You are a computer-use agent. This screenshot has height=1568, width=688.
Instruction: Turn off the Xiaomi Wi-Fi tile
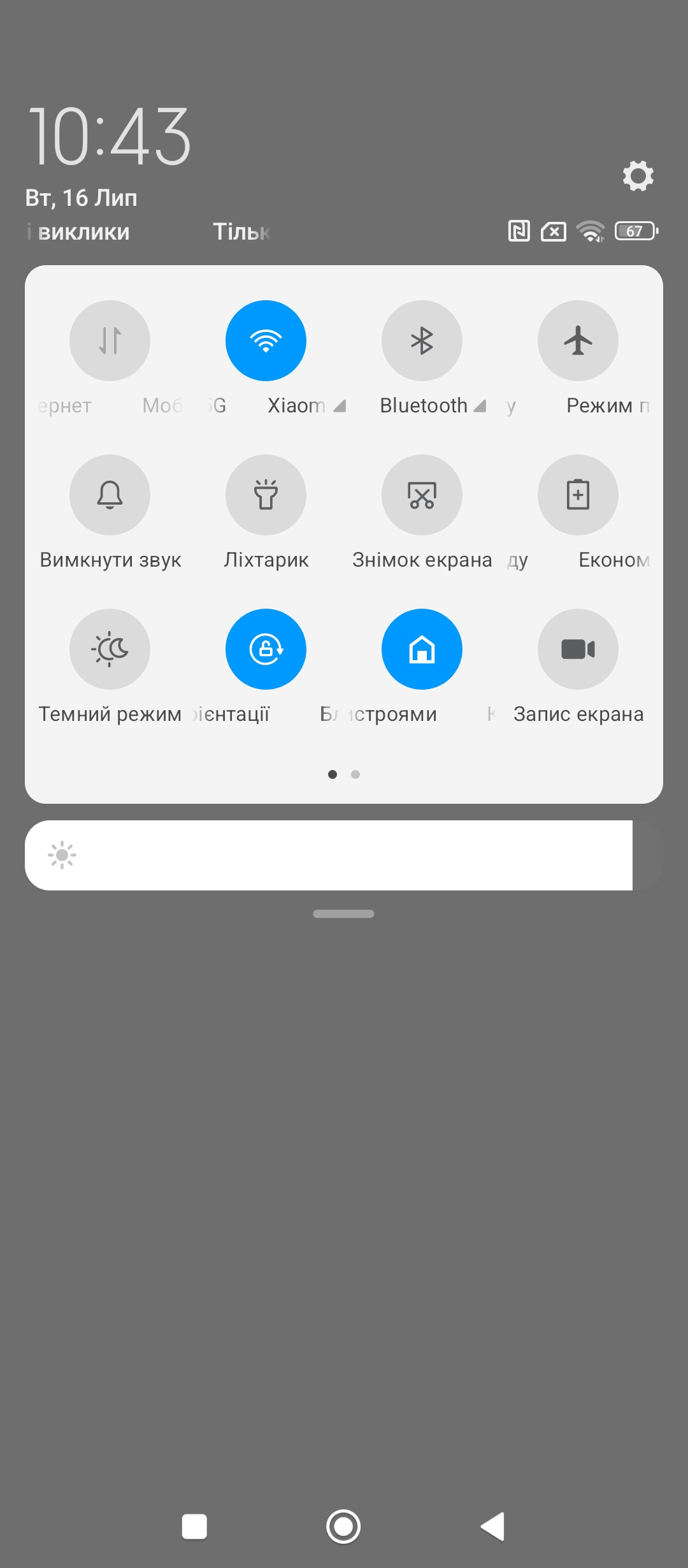(x=266, y=340)
